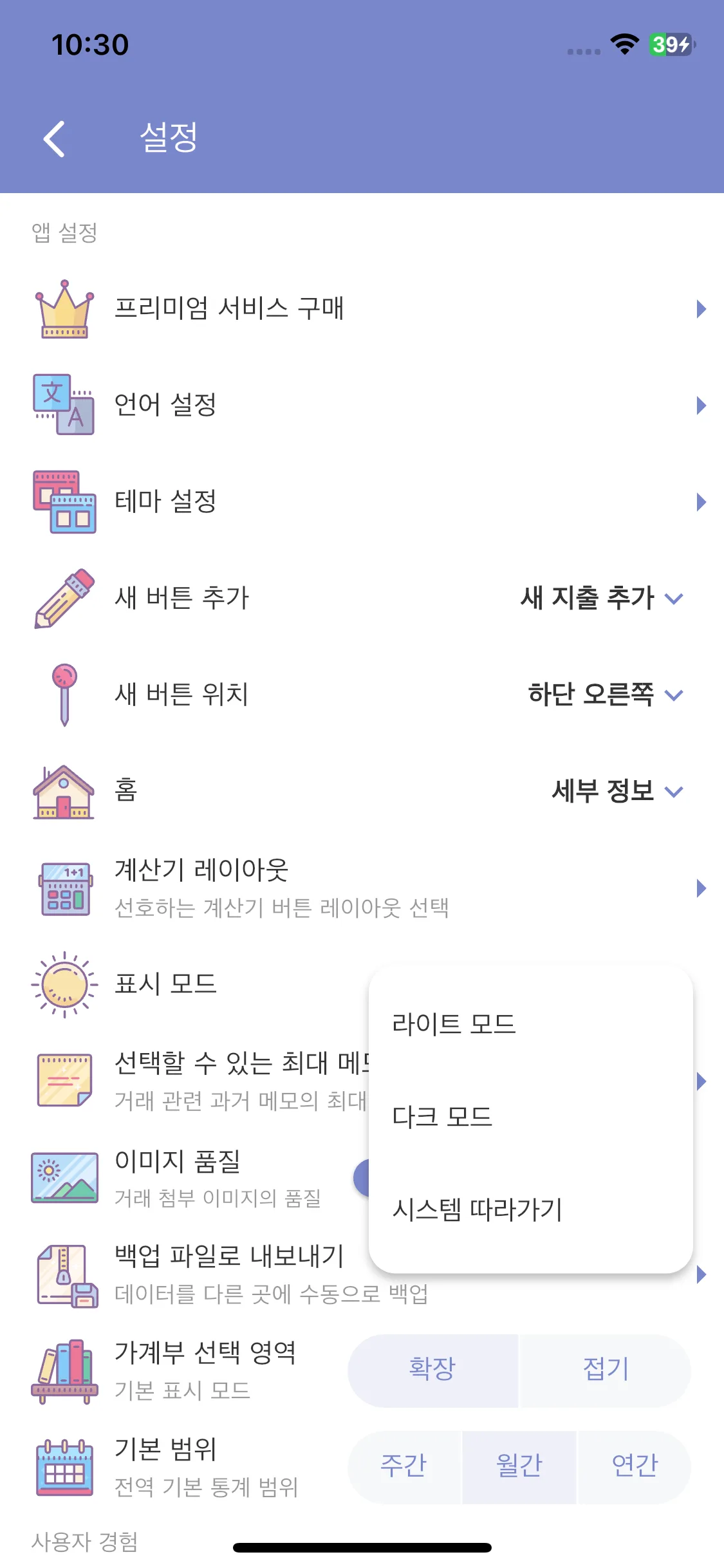The width and height of the screenshot is (724, 1568).
Task: Open the 새 지출 추가 dropdown
Action: (x=599, y=599)
